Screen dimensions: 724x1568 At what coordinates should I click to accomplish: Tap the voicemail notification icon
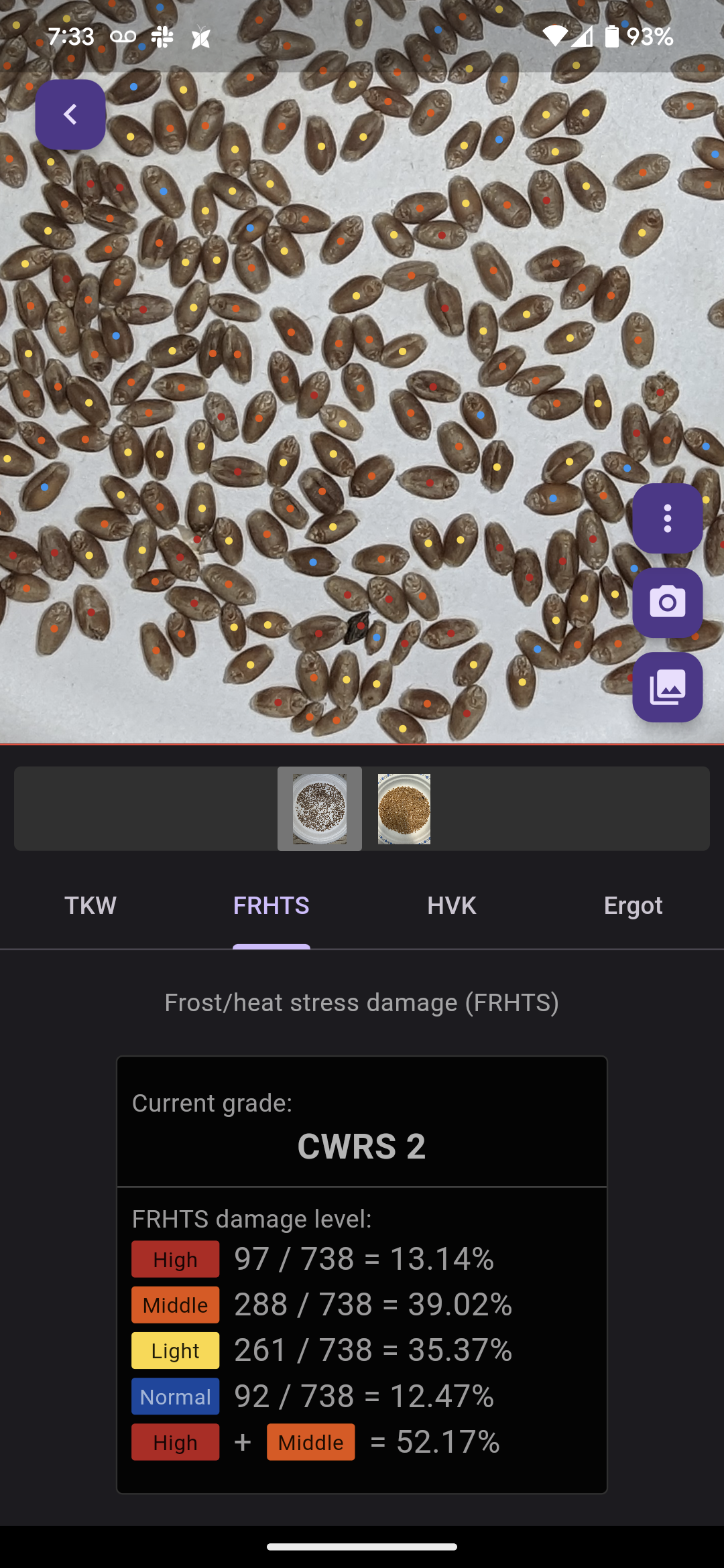[123, 37]
